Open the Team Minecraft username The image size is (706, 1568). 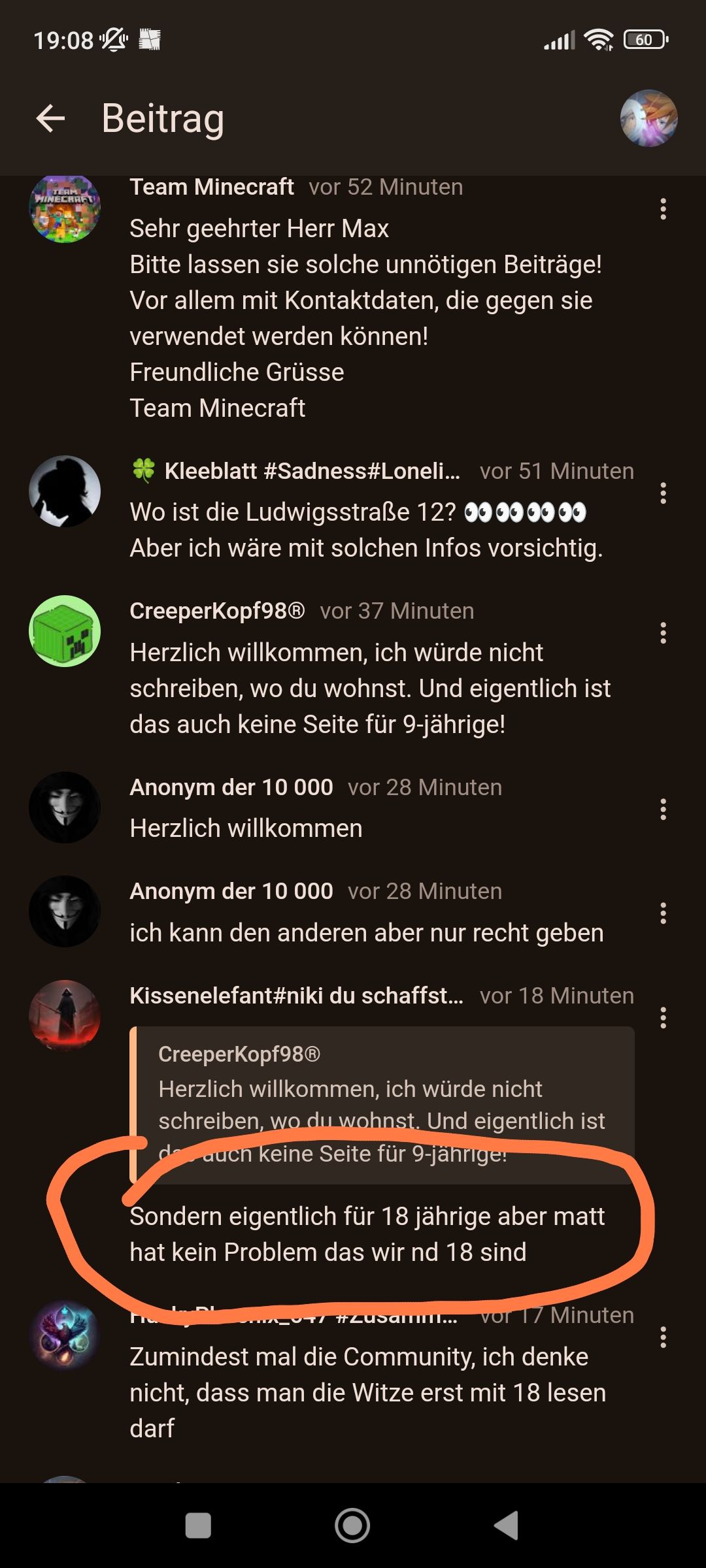pos(212,188)
